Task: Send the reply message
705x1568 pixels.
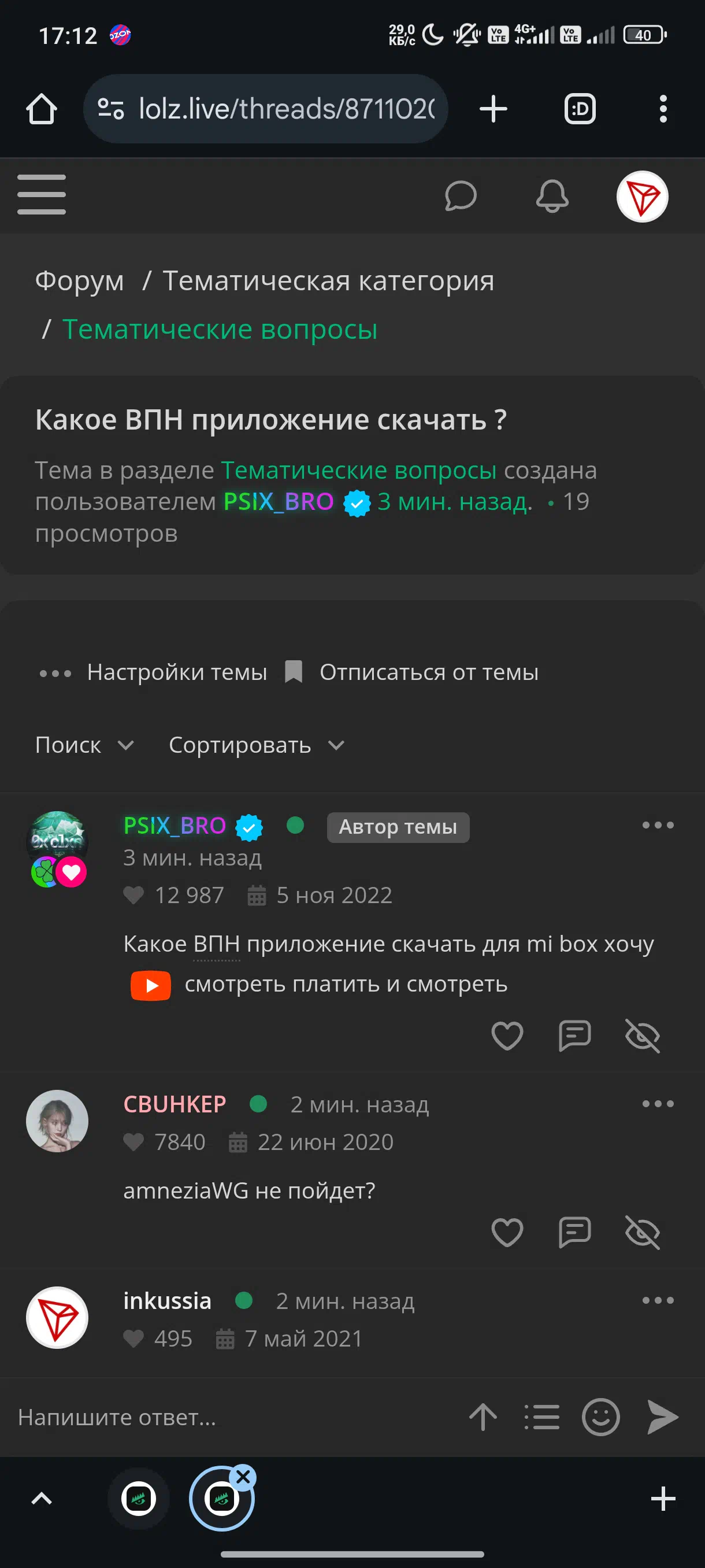Action: pos(662,1417)
